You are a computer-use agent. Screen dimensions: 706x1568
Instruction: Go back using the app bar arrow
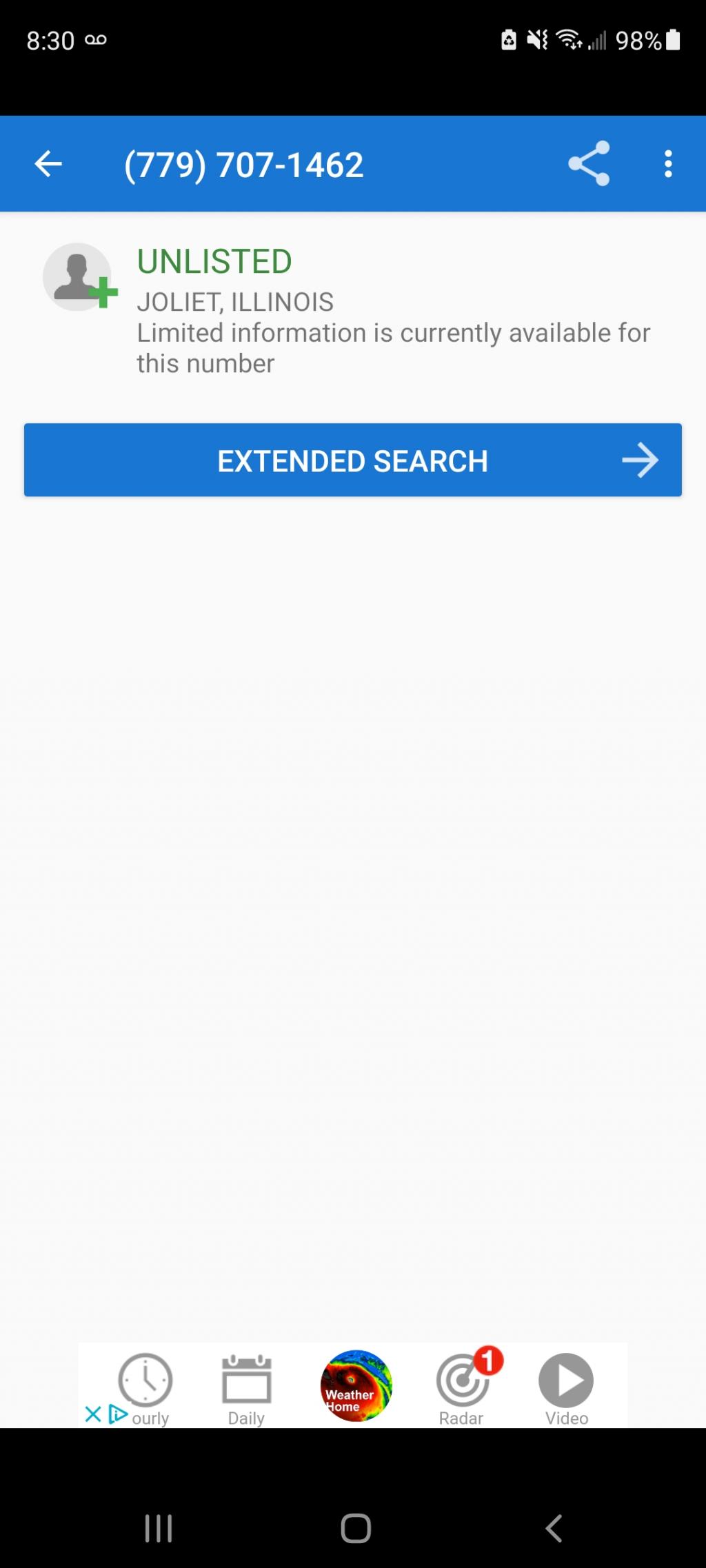click(48, 164)
